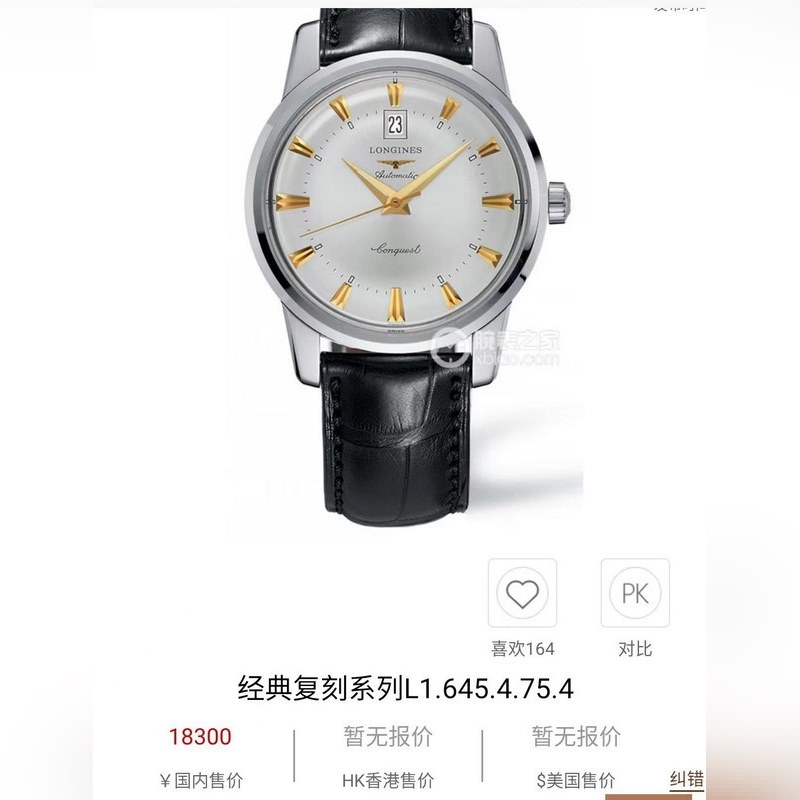Open the 纠错 error correction link
This screenshot has width=800, height=800.
(x=686, y=779)
